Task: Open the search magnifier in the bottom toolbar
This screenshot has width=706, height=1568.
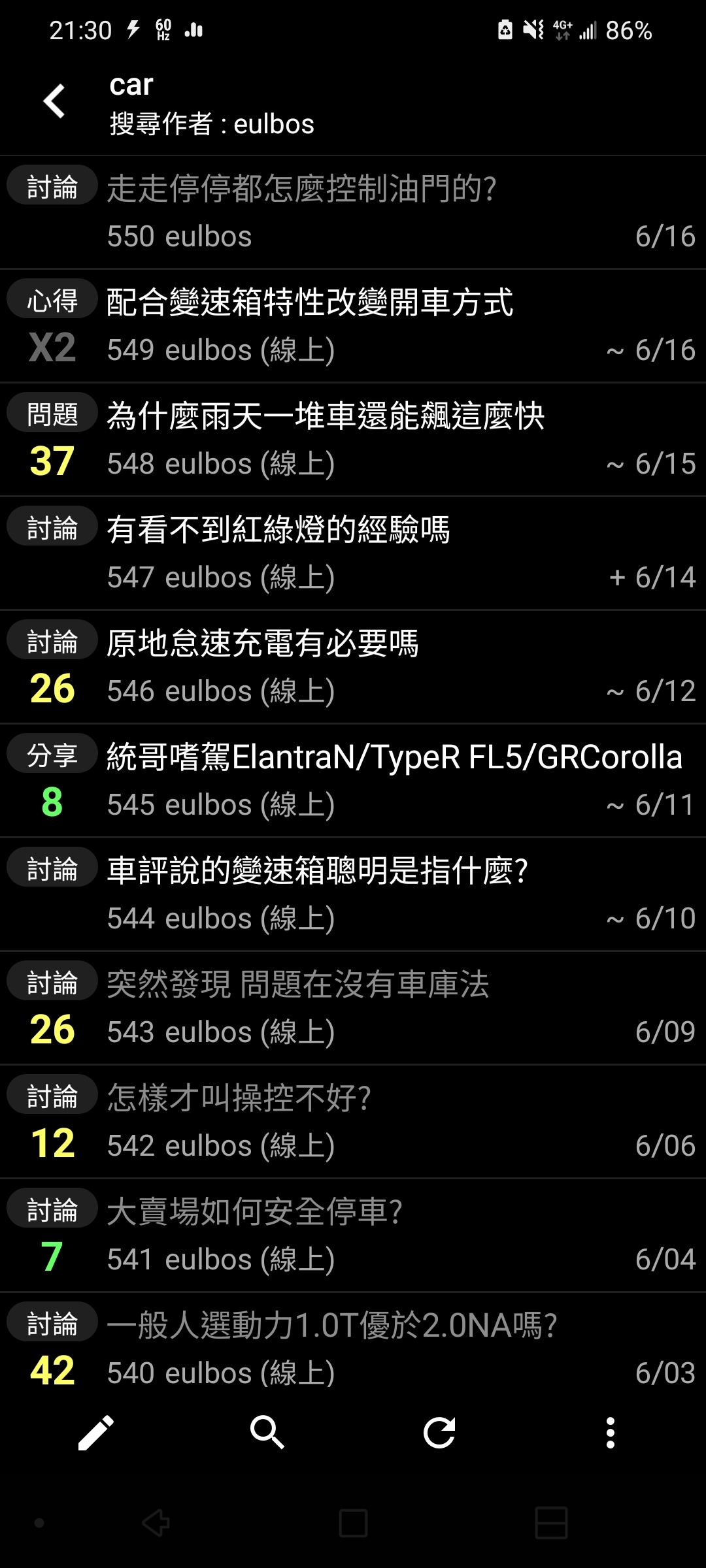Action: tap(267, 1433)
